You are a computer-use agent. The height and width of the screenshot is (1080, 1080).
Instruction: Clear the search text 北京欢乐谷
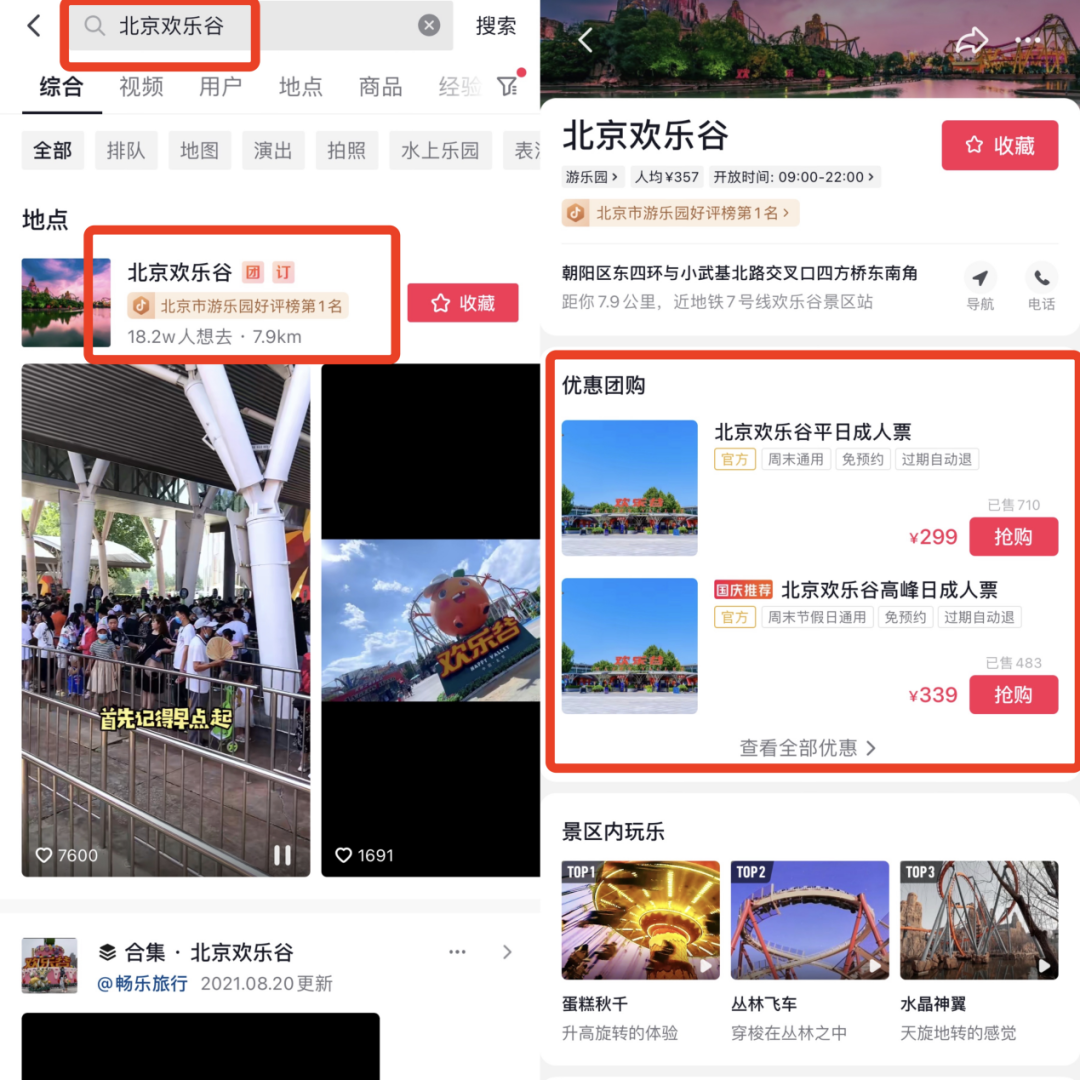click(x=429, y=26)
